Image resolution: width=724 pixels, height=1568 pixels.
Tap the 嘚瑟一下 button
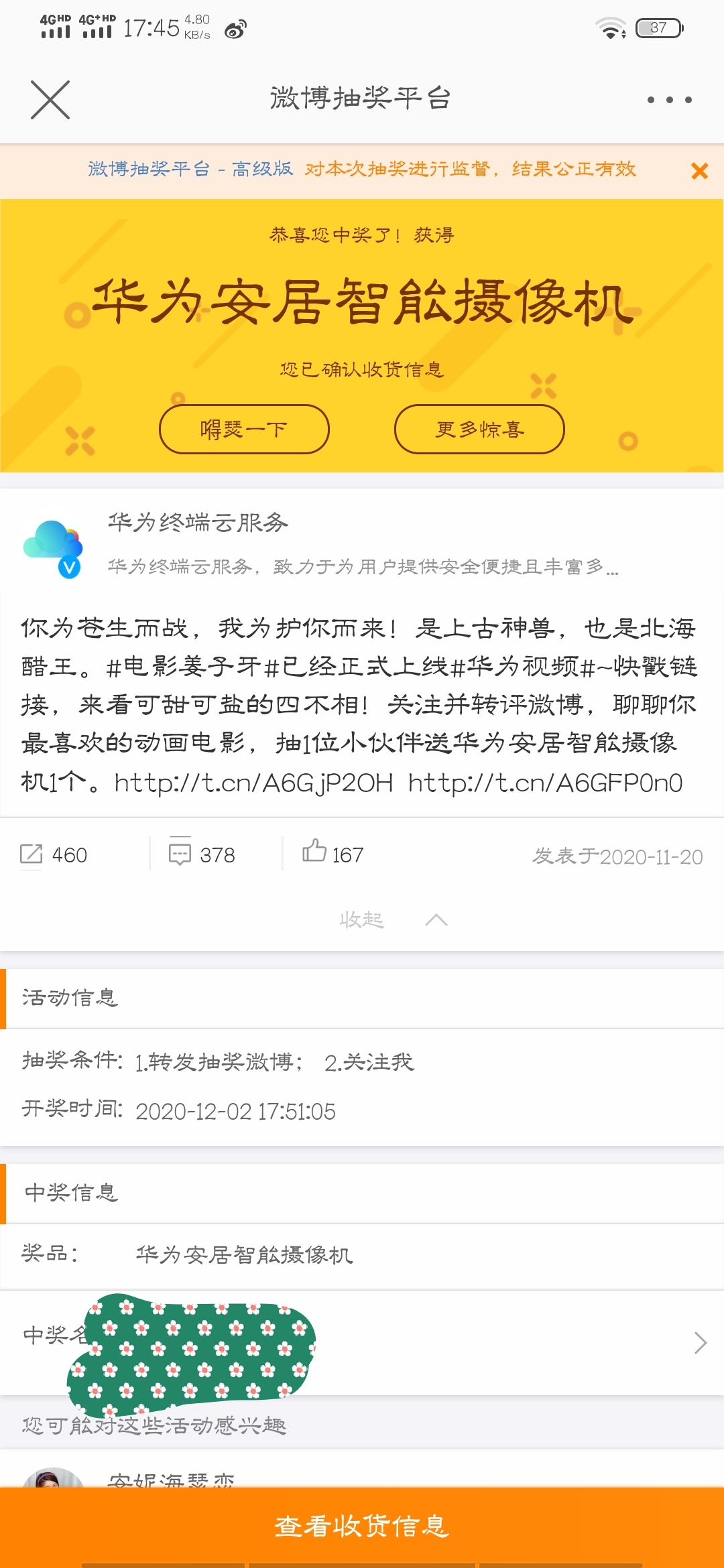[x=244, y=429]
